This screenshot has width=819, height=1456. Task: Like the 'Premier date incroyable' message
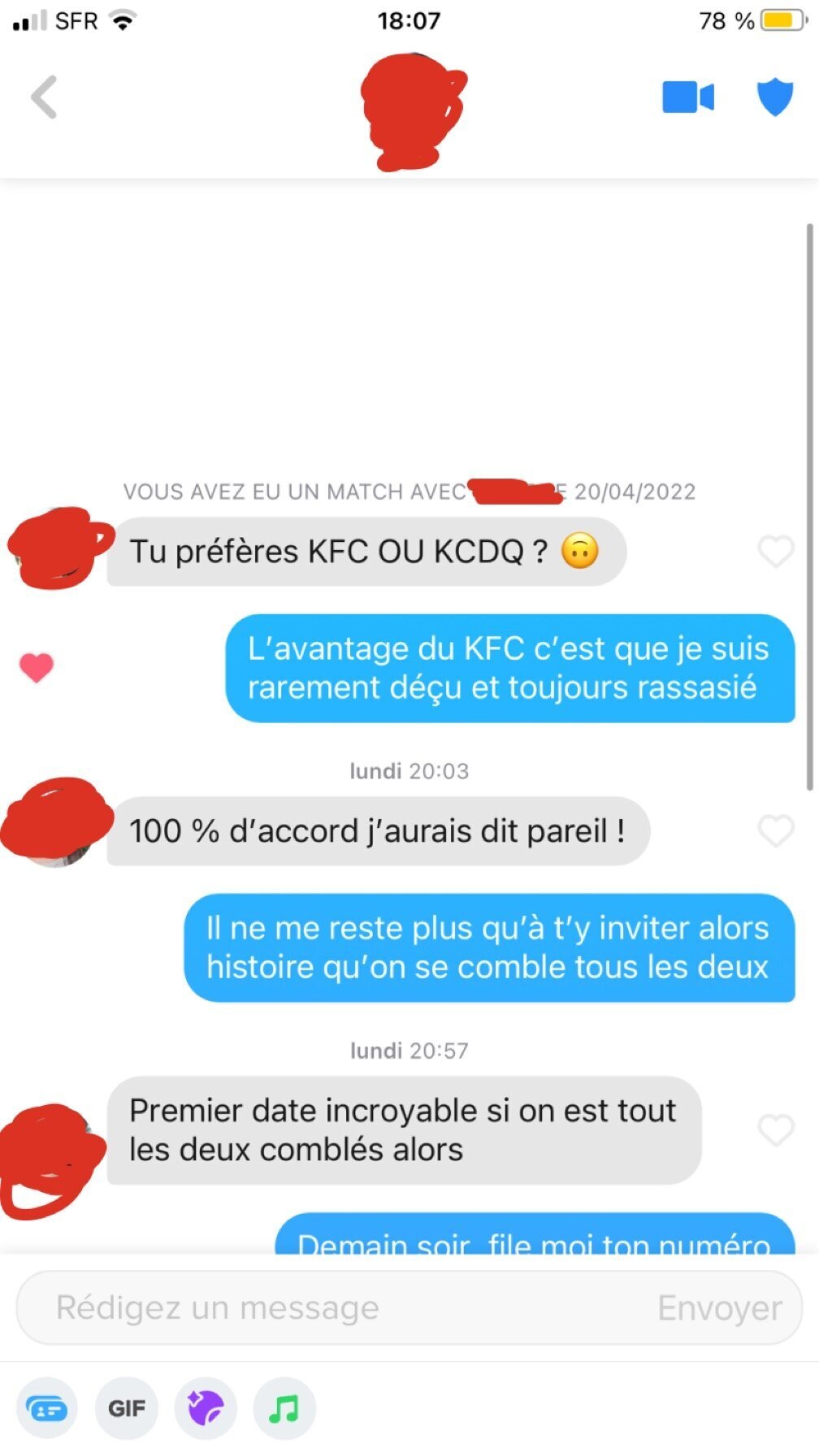click(775, 1129)
